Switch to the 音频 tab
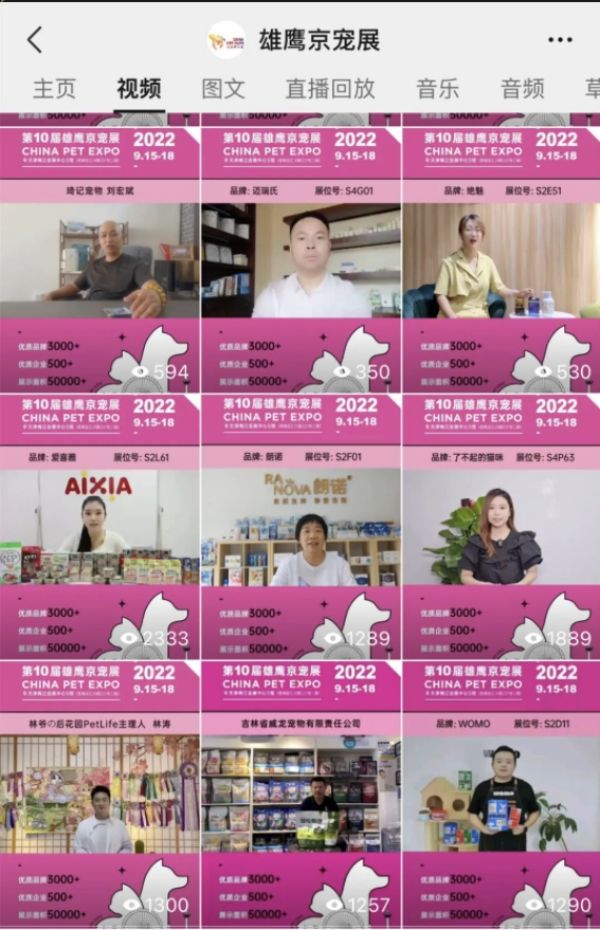This screenshot has height=930, width=600. 523,88
